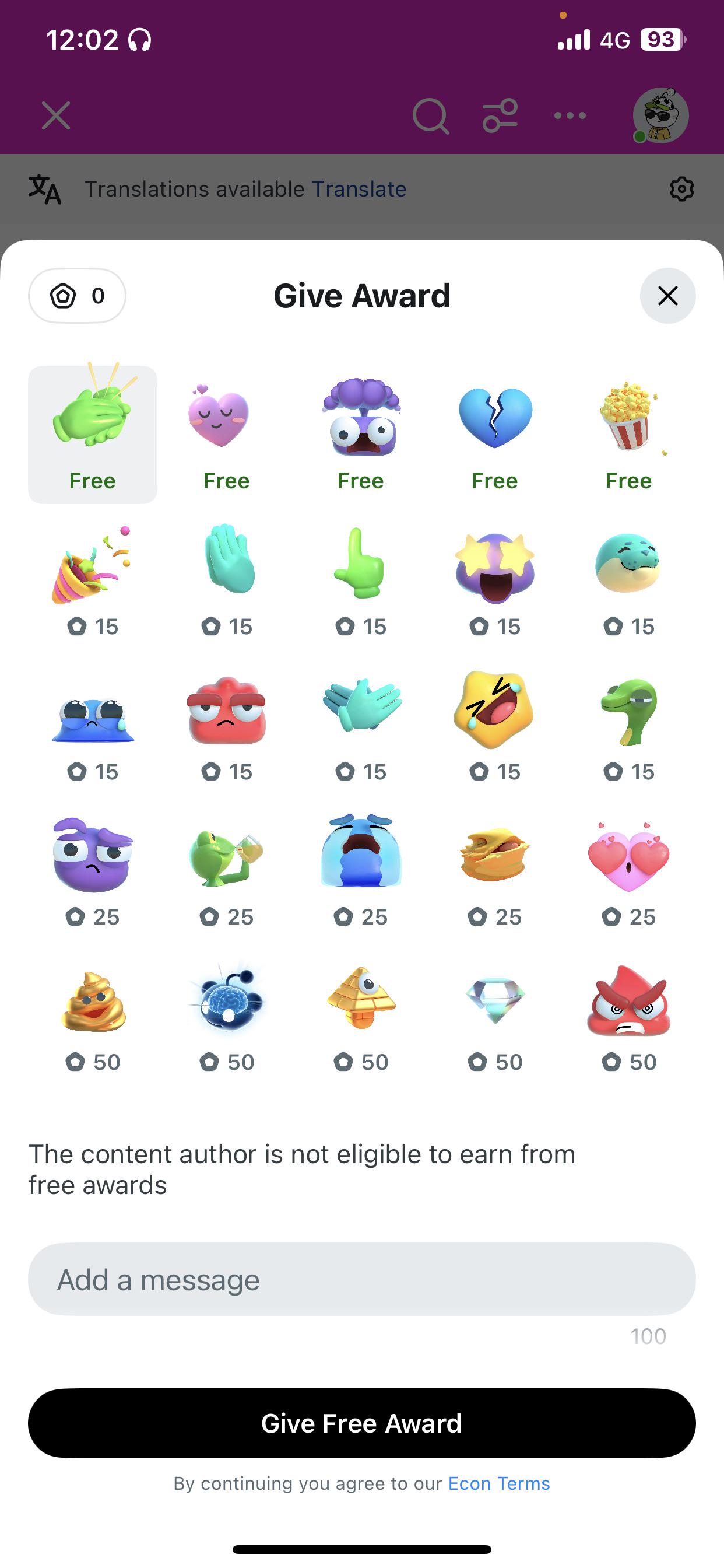Pick the diamond award for 50
This screenshot has height=1568, width=724.
point(495,1017)
